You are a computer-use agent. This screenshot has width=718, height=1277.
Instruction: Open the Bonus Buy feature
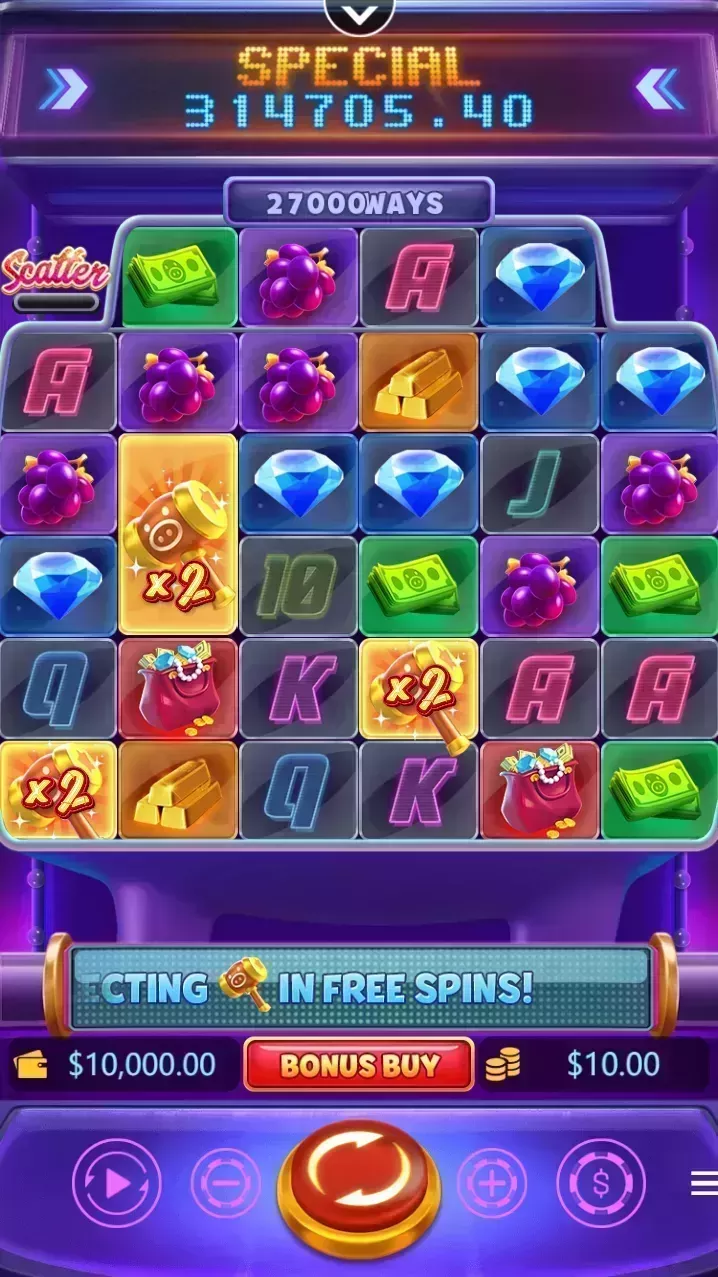pos(359,1064)
